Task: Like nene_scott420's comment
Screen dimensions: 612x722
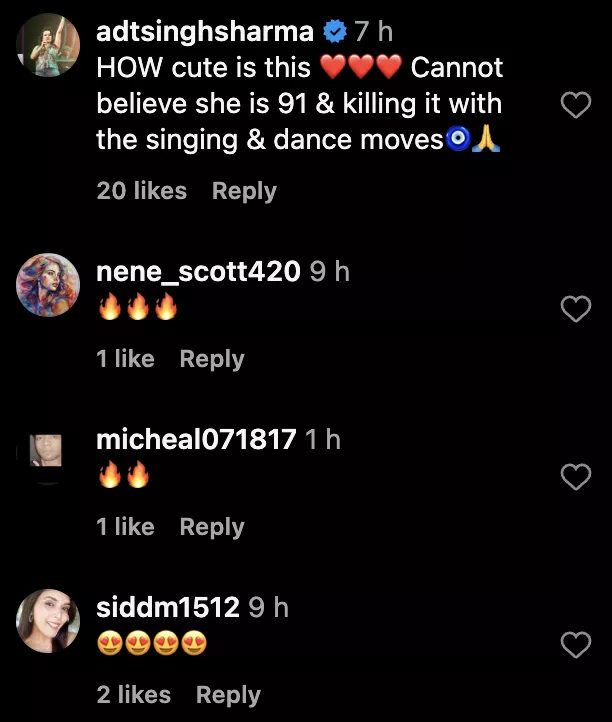Action: pyautogui.click(x=576, y=309)
